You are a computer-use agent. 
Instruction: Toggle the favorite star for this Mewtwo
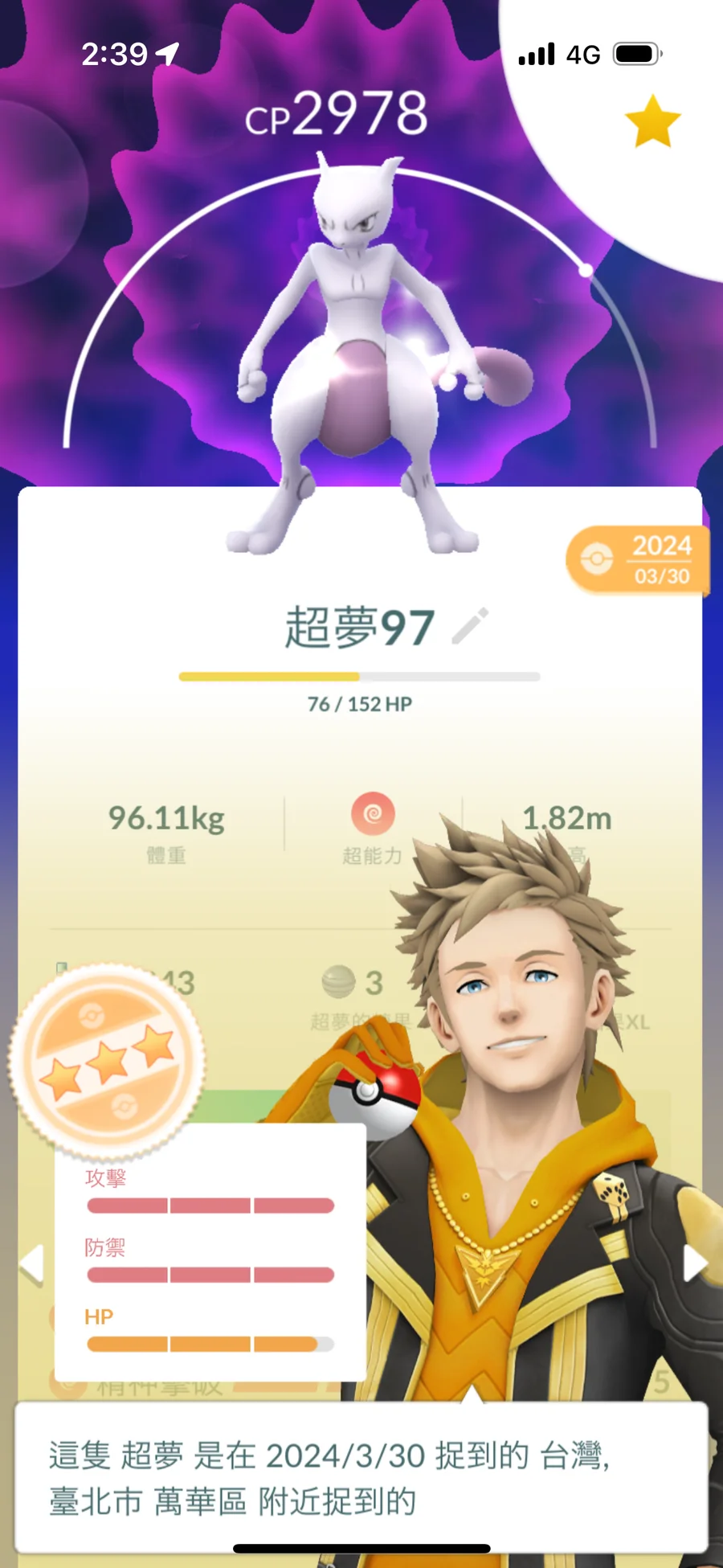point(652,122)
